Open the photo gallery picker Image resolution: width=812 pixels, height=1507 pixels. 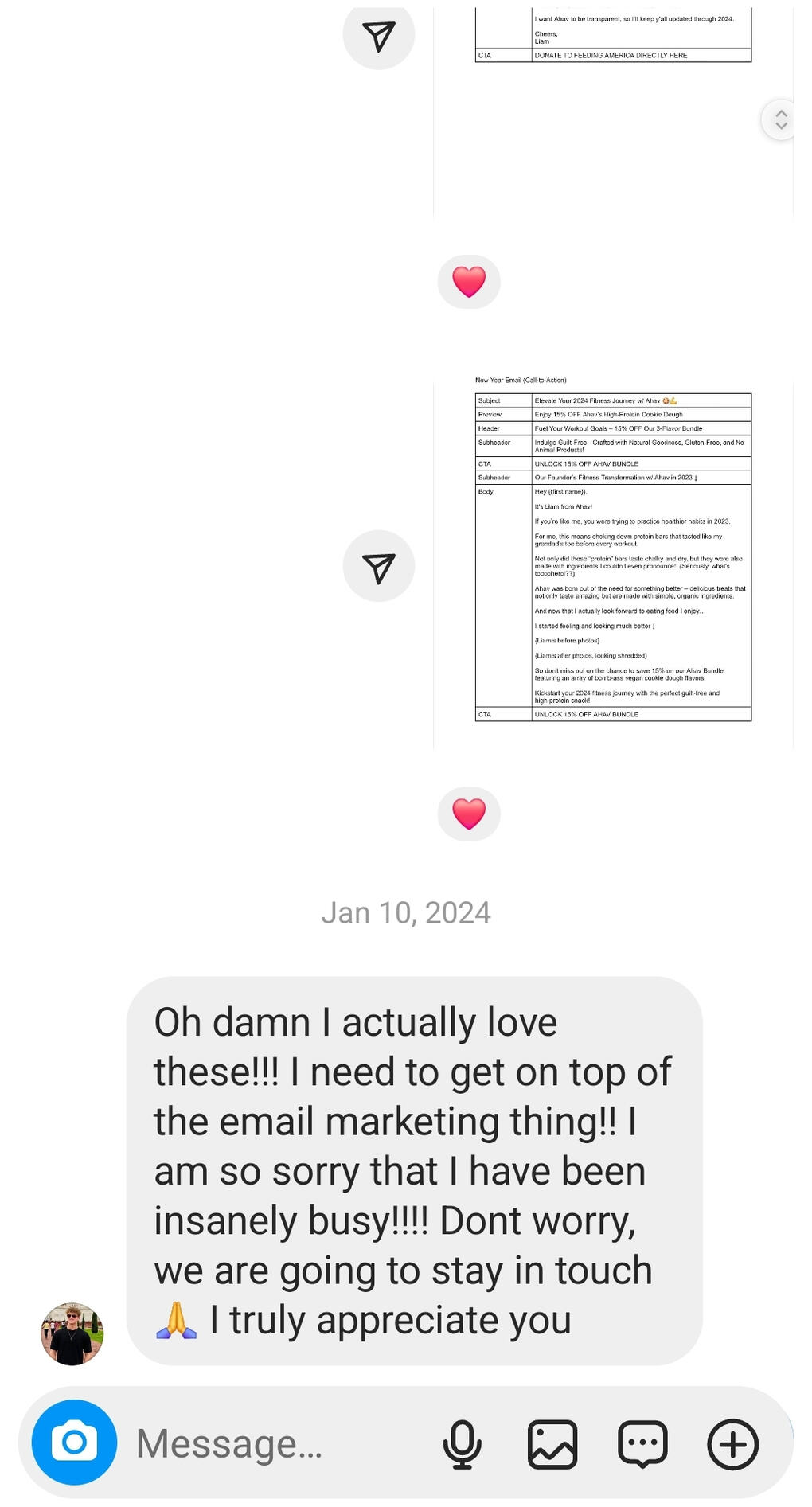(x=552, y=1443)
